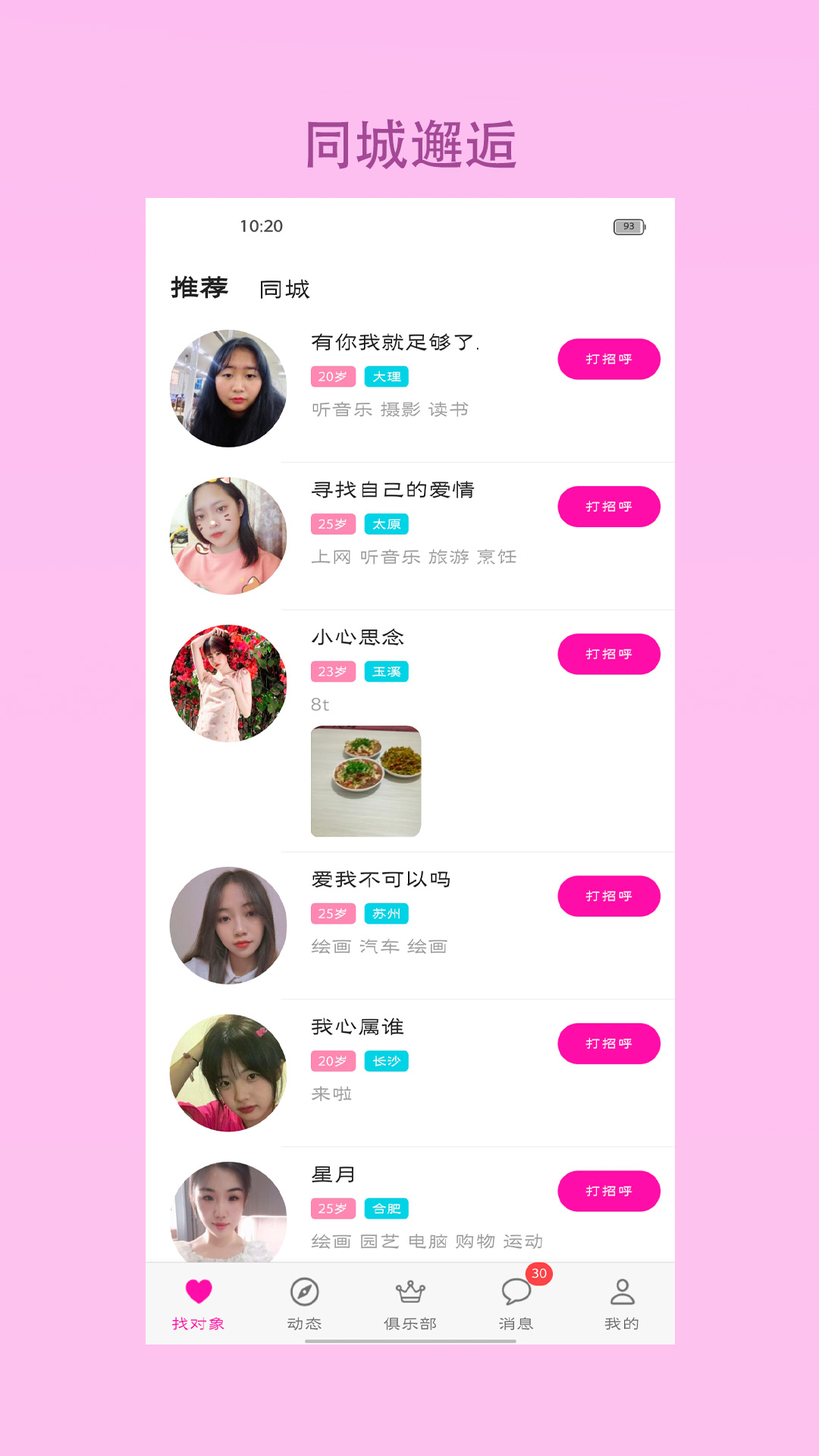
Task: Select the 玉溪 city tag
Action: [387, 671]
